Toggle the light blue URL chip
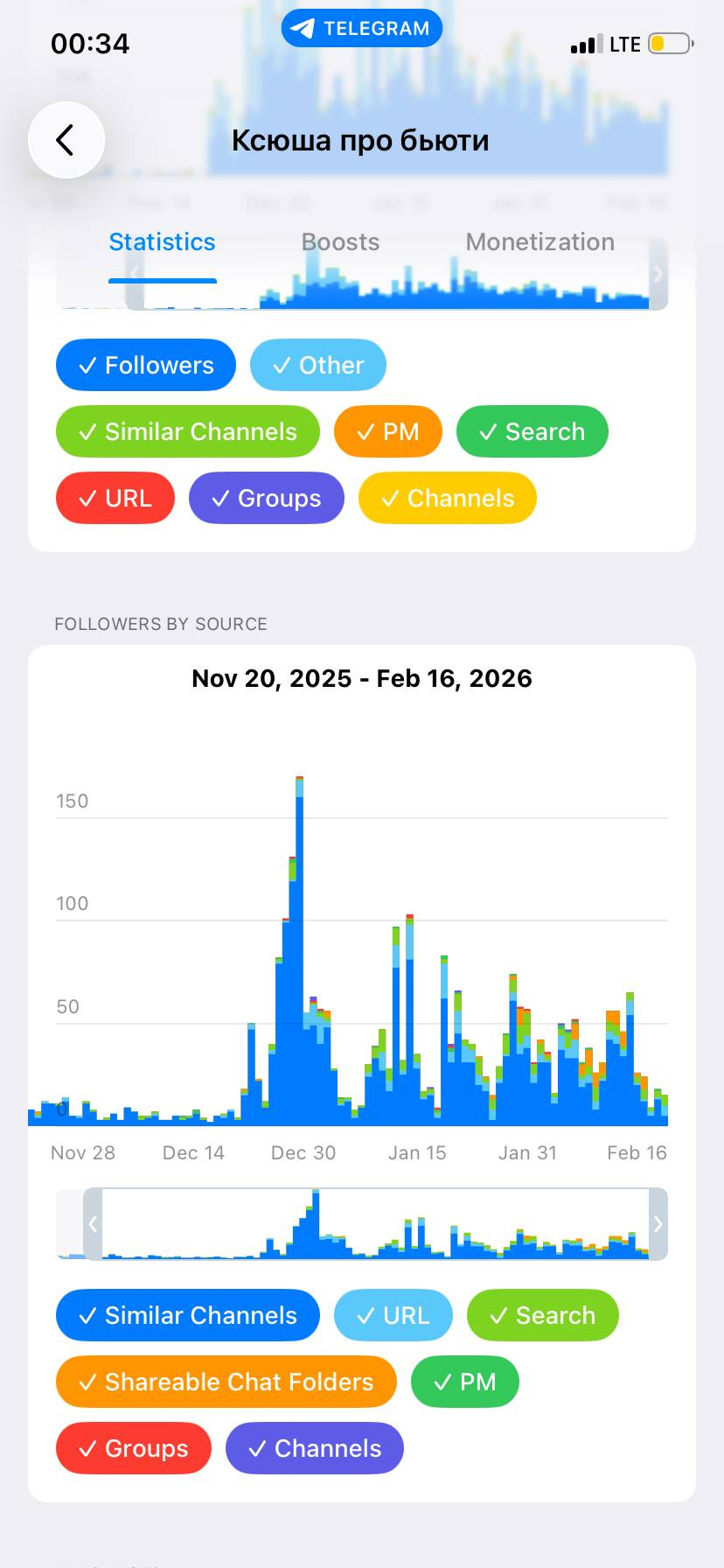The width and height of the screenshot is (724, 1568). point(393,1315)
